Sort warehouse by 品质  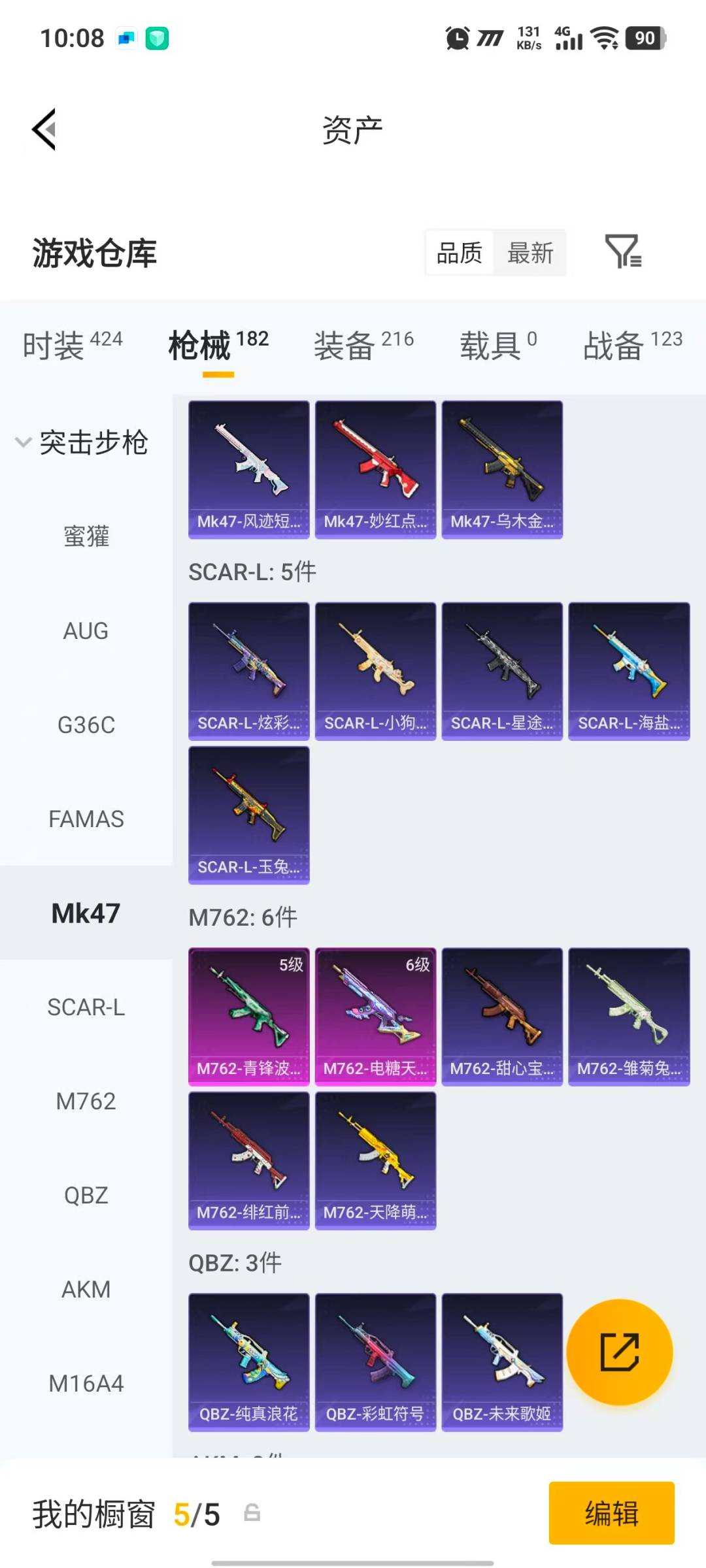pos(460,253)
